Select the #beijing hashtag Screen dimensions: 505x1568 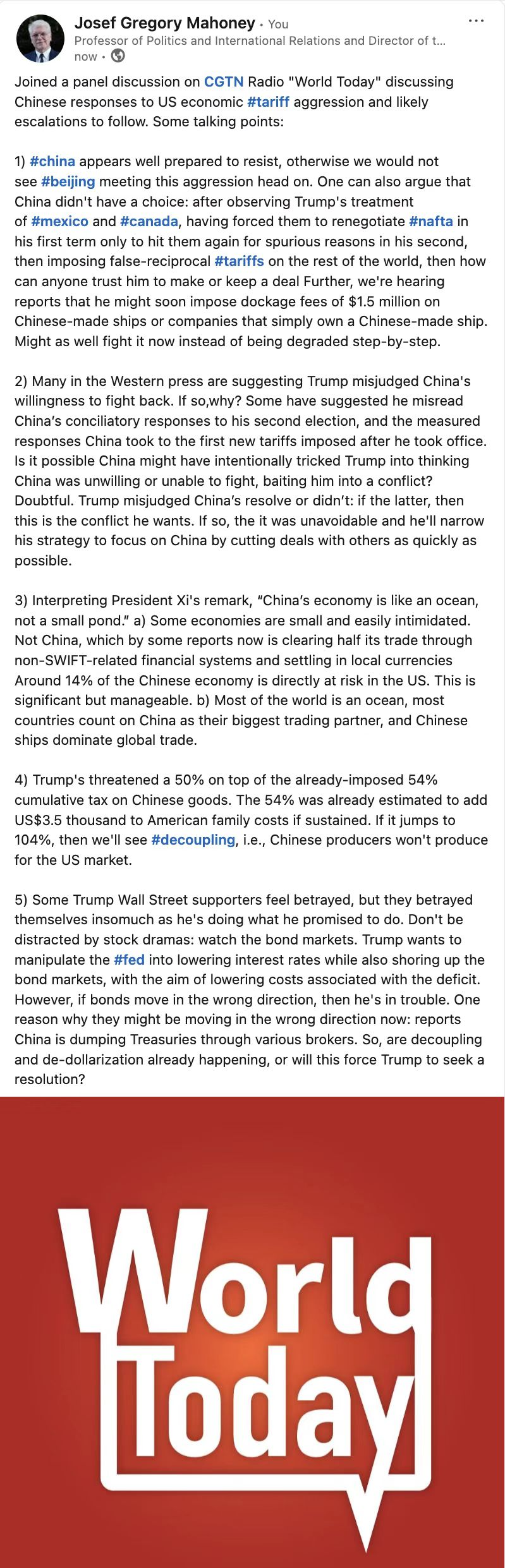[68, 182]
